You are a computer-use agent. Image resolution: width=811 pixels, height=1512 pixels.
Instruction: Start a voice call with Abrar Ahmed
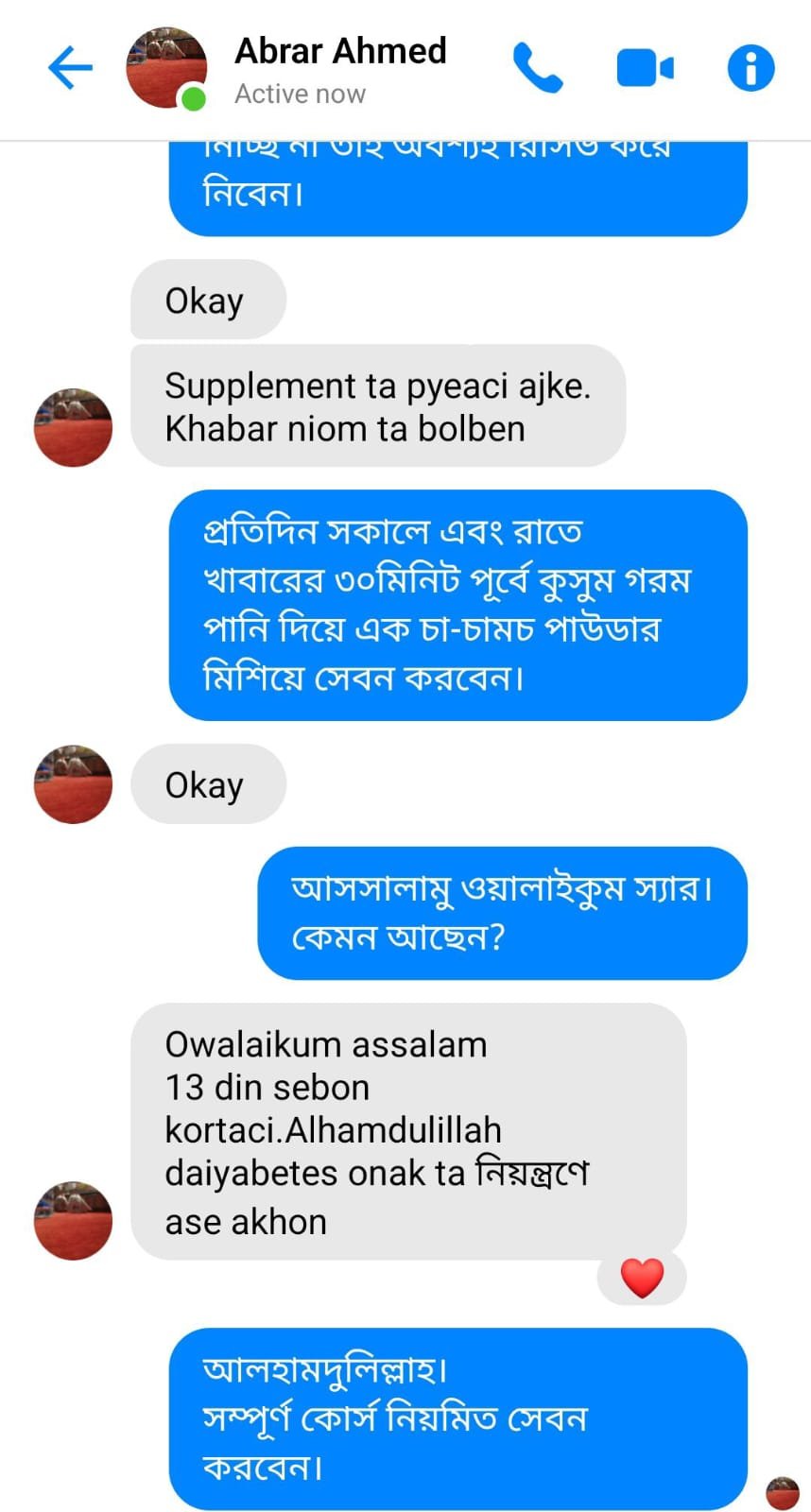pos(539,66)
